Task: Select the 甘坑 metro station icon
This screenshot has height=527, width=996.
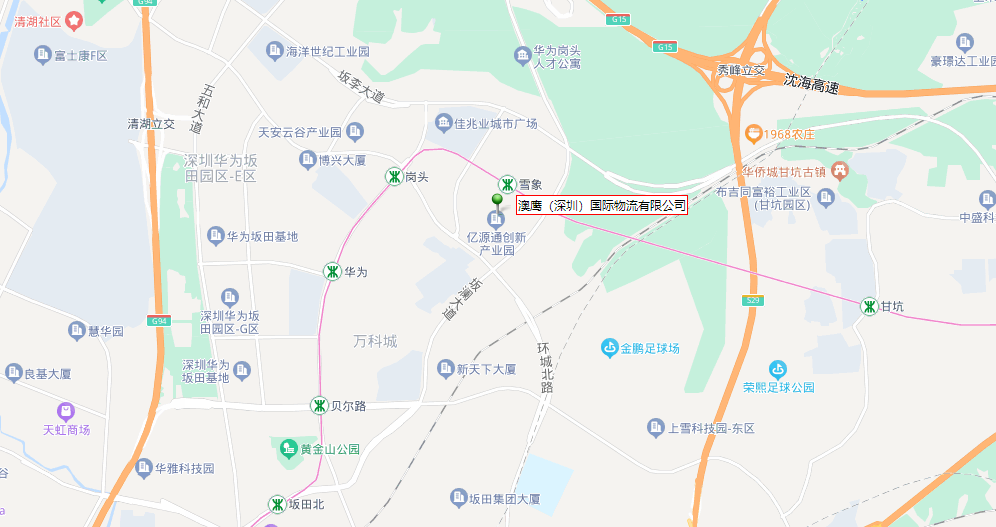Action: (x=869, y=306)
